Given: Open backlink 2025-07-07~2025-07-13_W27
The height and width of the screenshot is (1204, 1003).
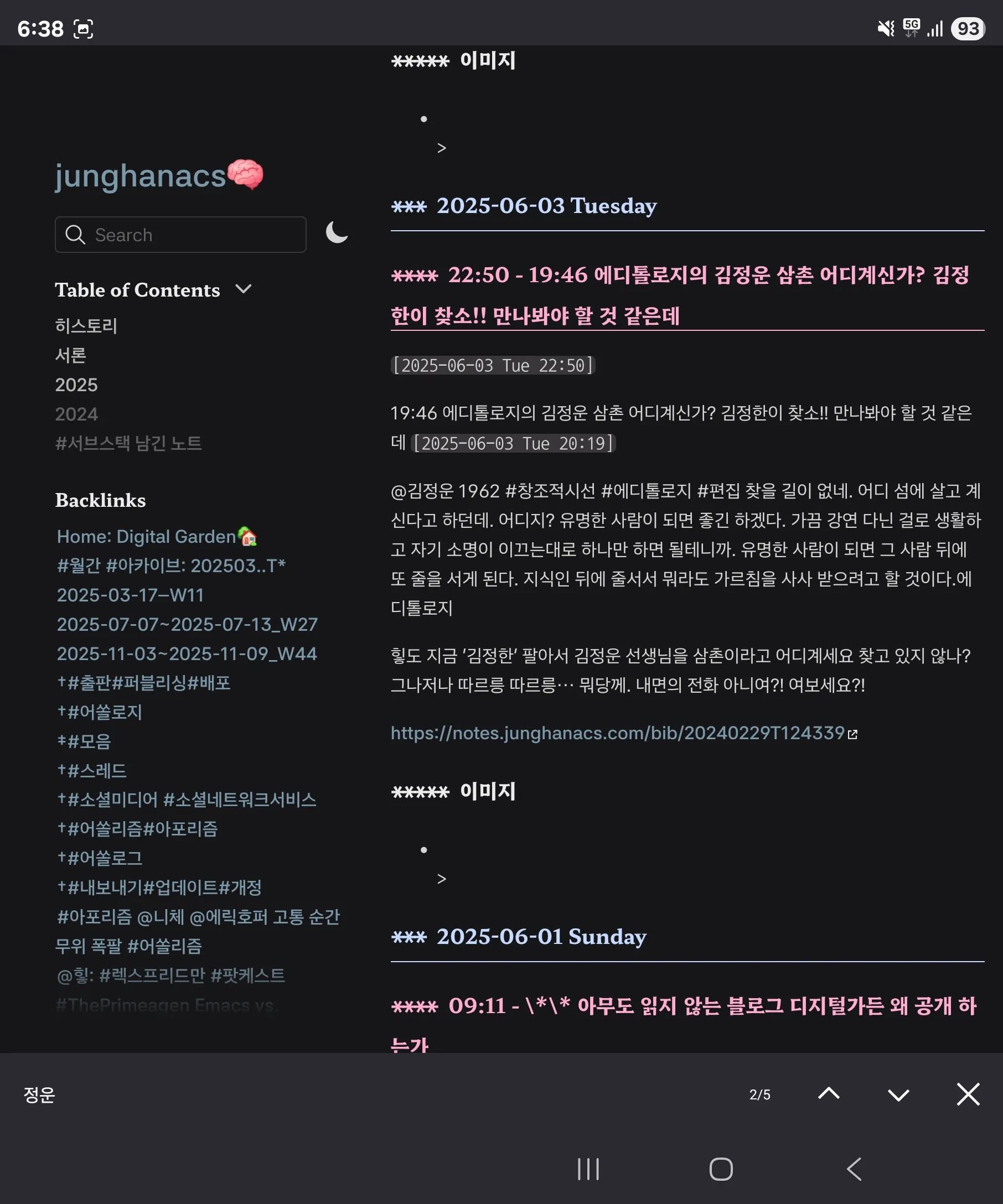Looking at the screenshot, I should coord(187,624).
